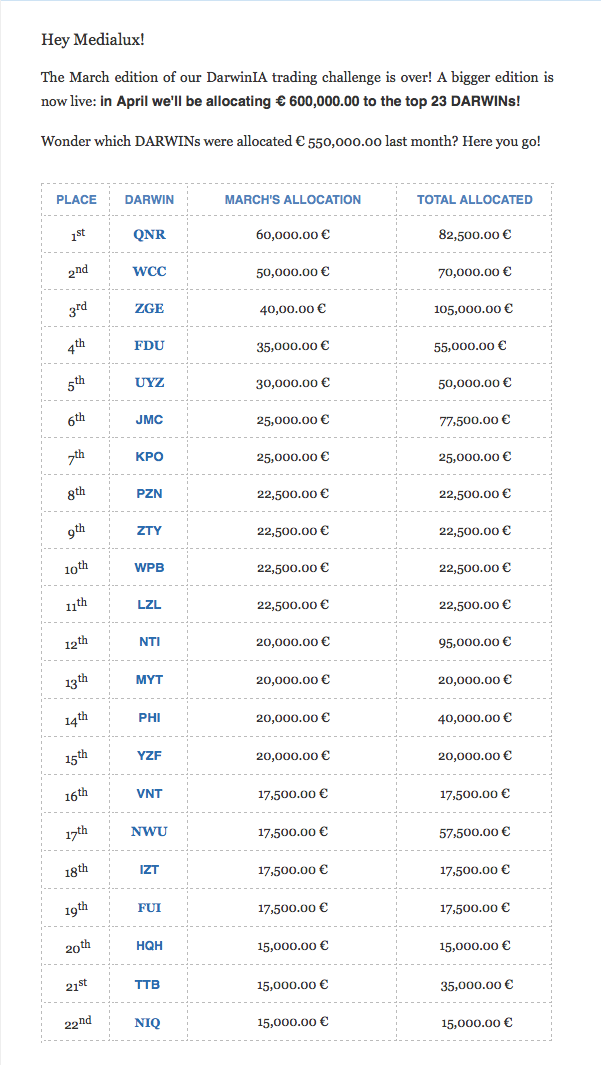The height and width of the screenshot is (1065, 601).
Task: View the IZT DARWIN page
Action: [x=149, y=870]
